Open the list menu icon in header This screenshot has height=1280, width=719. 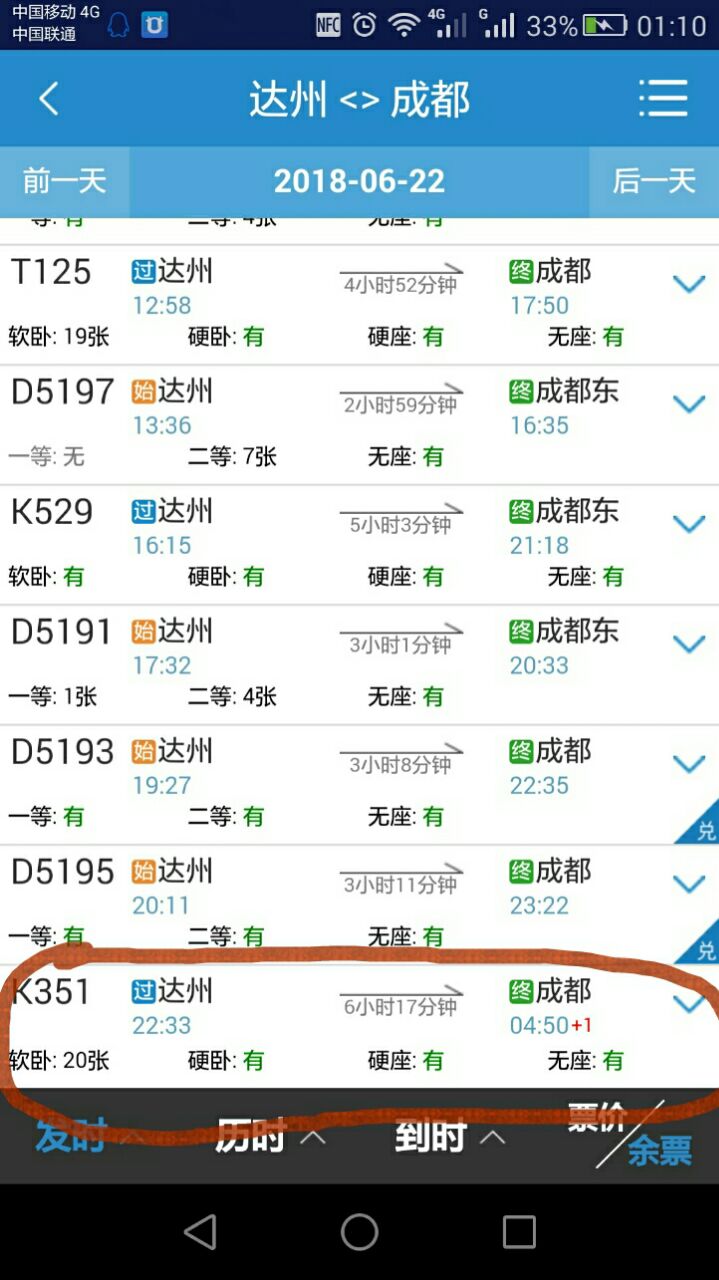(663, 98)
